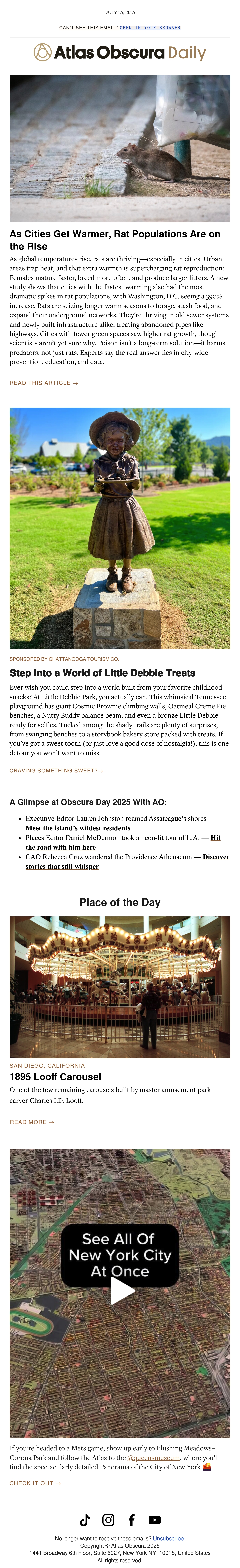The width and height of the screenshot is (240, 1568).
Task: Unsubscribe from these emails
Action: [x=168, y=1538]
